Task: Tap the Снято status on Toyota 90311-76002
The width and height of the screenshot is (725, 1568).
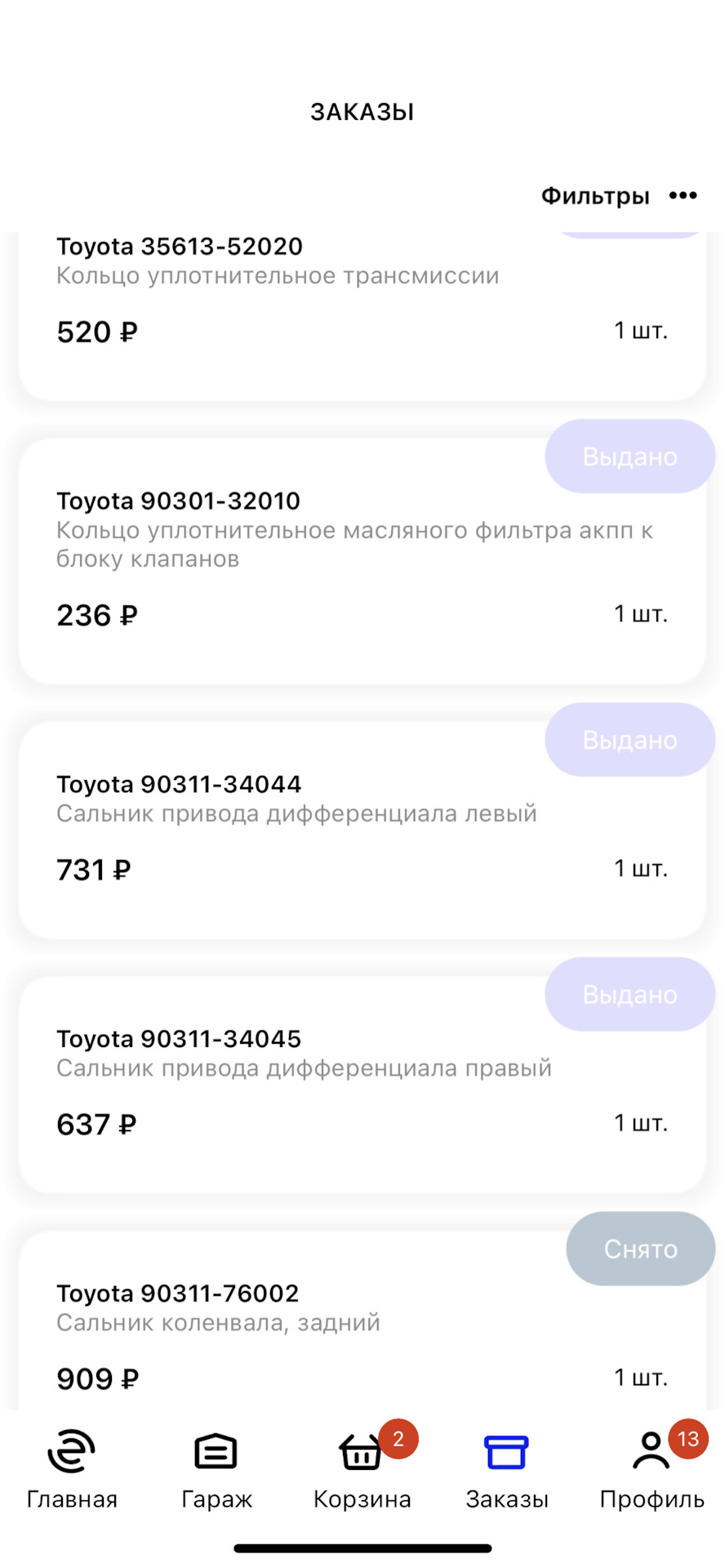Action: [640, 1249]
